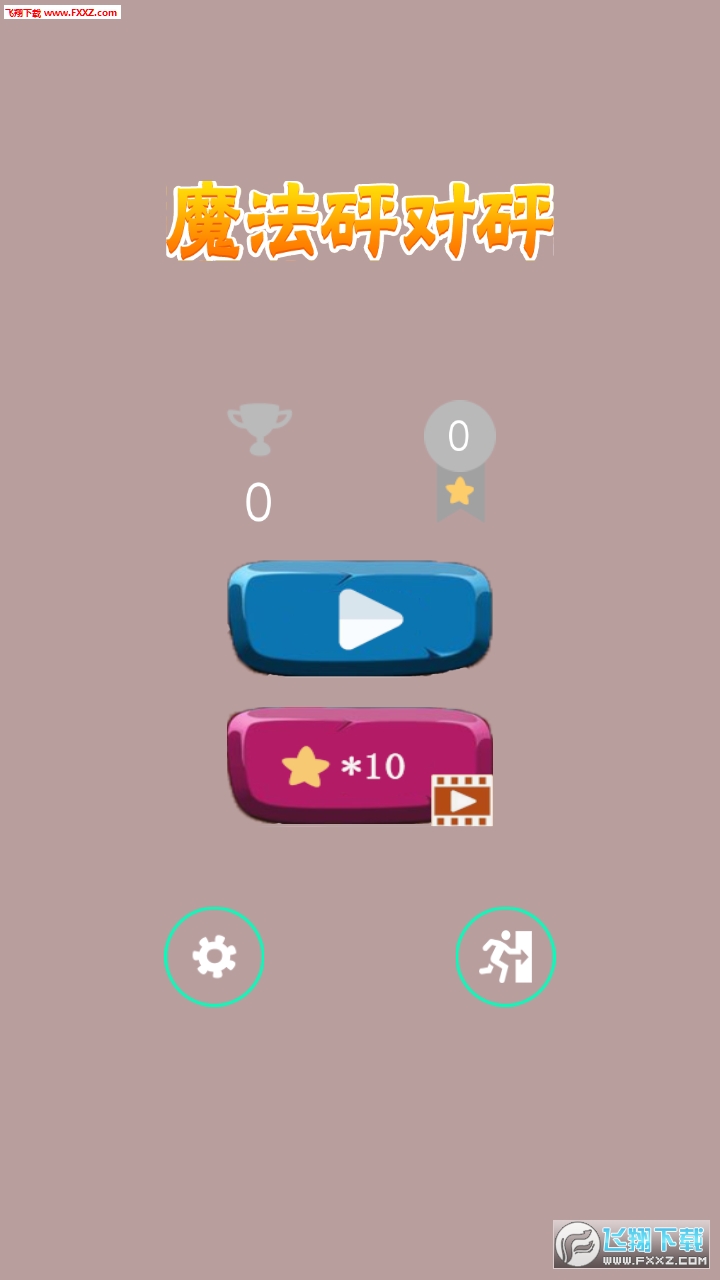
Task: Open the settings gear
Action: click(x=214, y=957)
